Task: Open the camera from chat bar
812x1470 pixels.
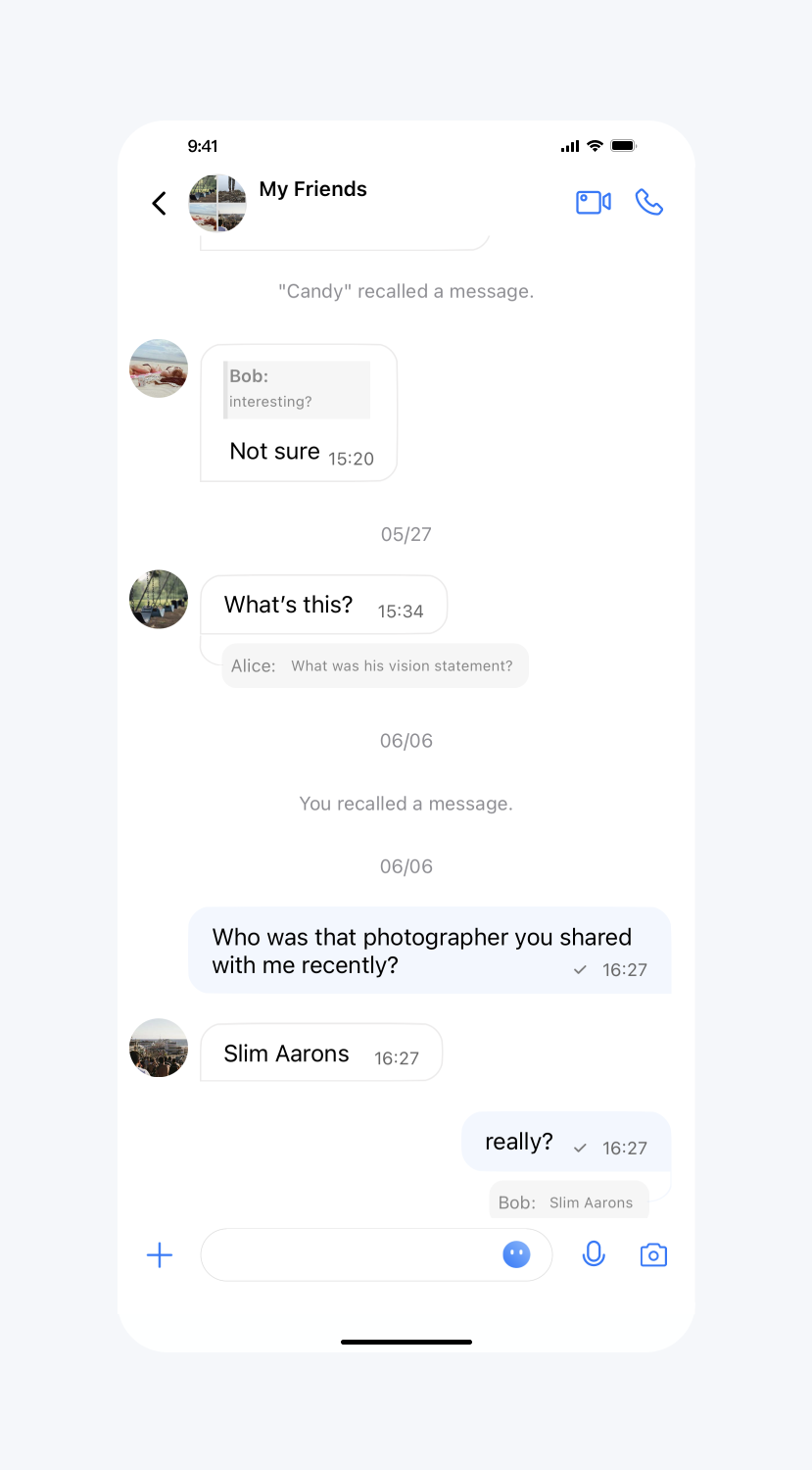Action: click(653, 1255)
